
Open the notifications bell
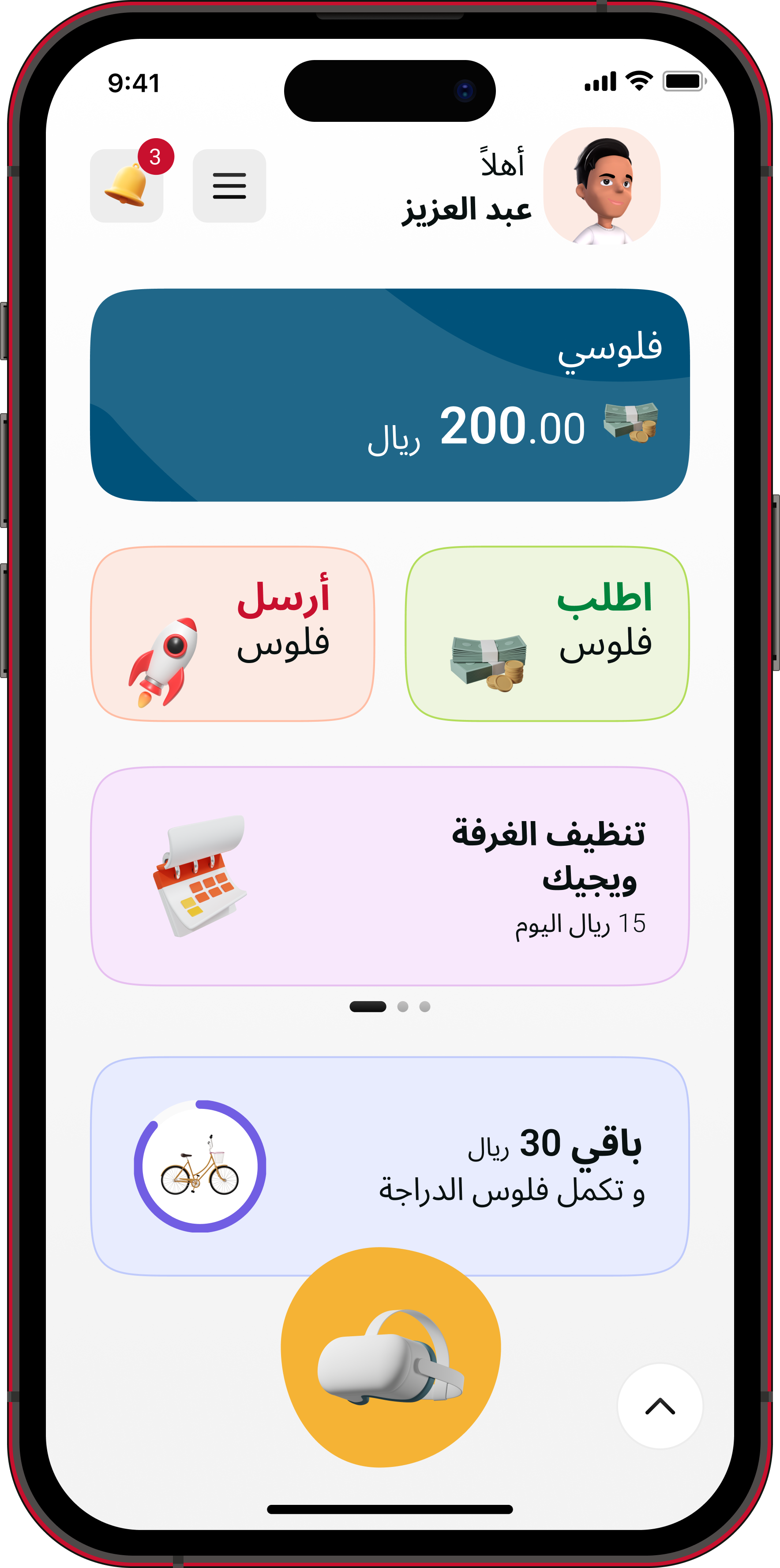click(127, 185)
